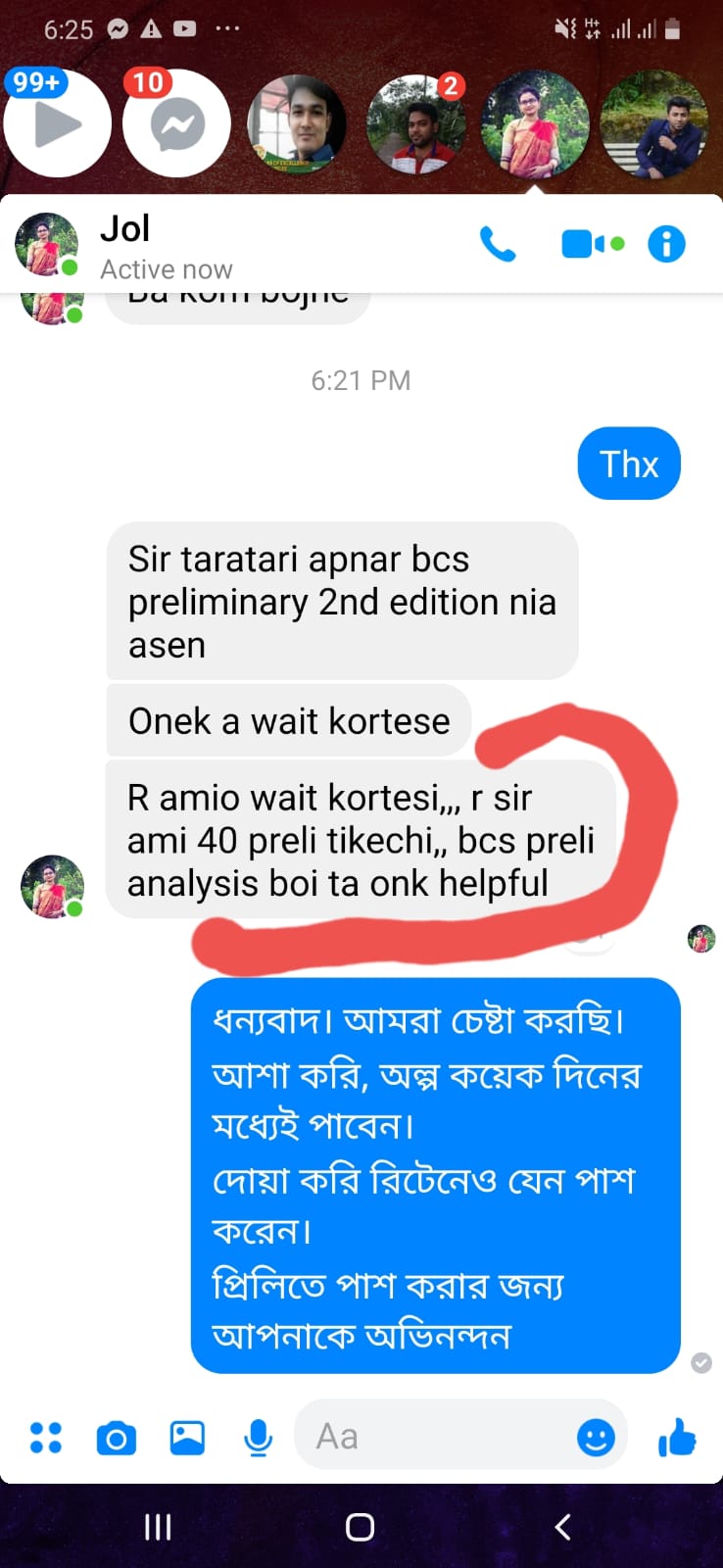Open the video chat head with 99+ badge

point(57,124)
